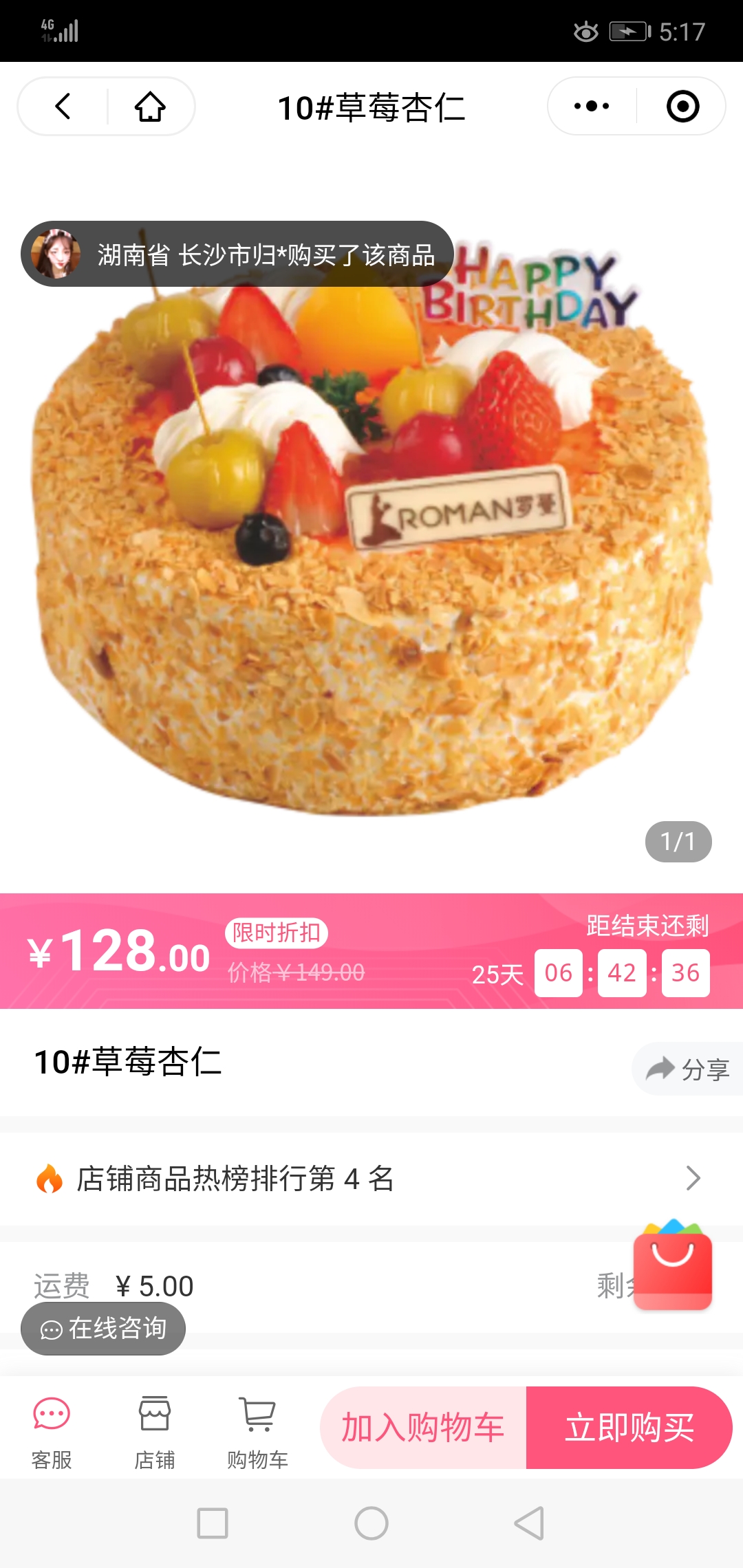
Task: Buy now with 立即购买
Action: click(629, 1428)
